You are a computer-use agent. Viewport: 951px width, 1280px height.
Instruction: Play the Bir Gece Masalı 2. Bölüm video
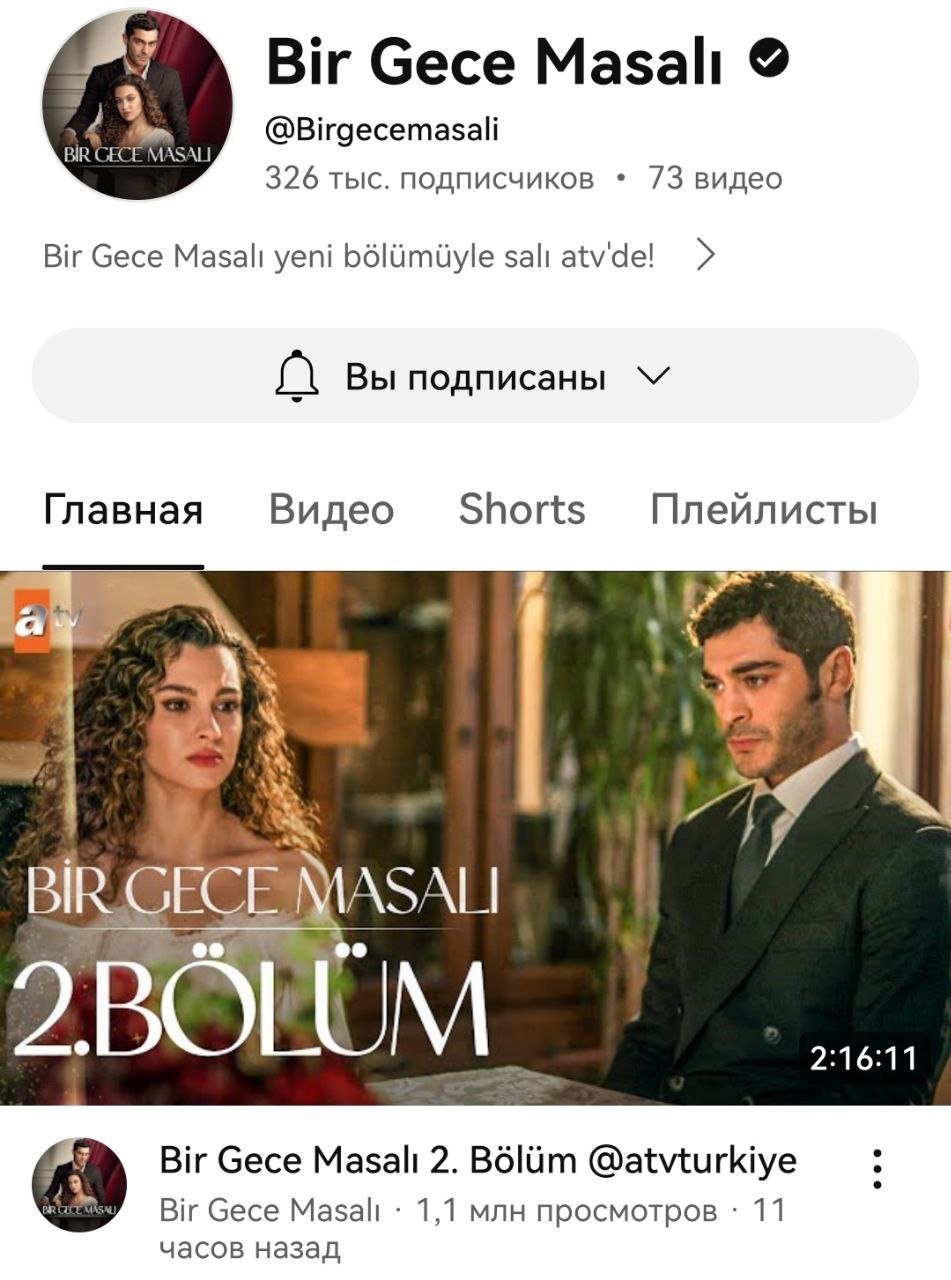(475, 838)
